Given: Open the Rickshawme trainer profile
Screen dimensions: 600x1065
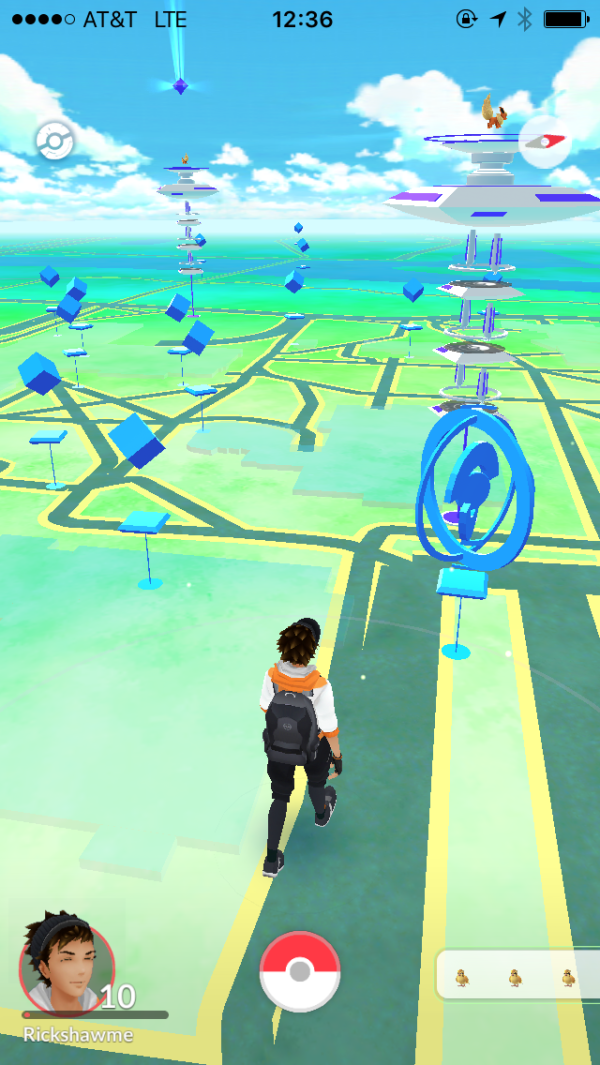Looking at the screenshot, I should (67, 969).
